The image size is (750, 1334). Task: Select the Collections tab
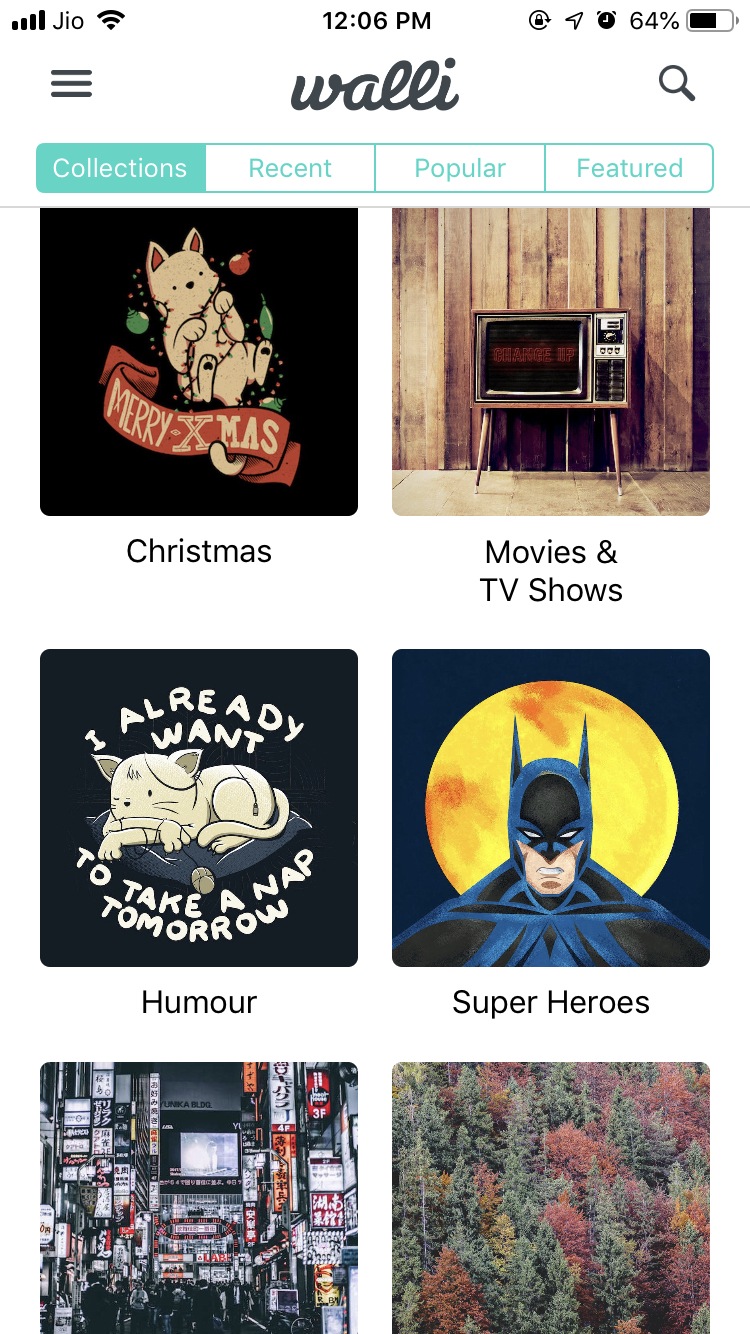tap(120, 168)
